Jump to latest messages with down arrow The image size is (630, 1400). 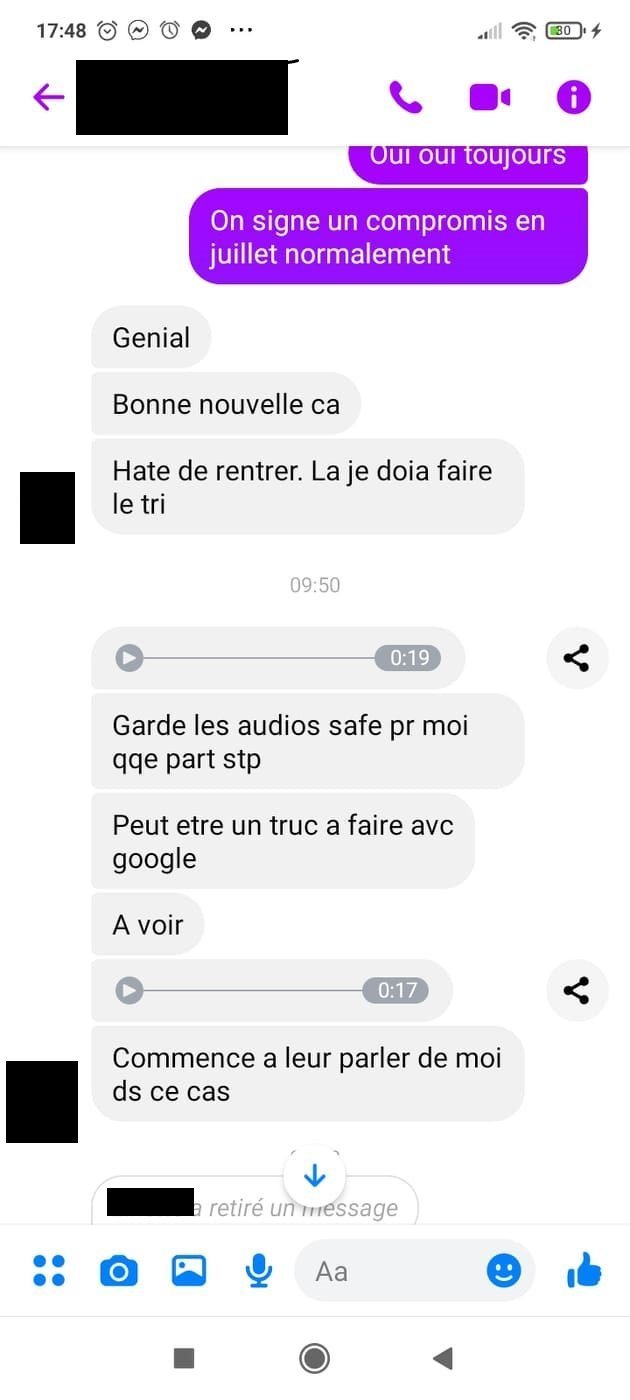point(314,1176)
